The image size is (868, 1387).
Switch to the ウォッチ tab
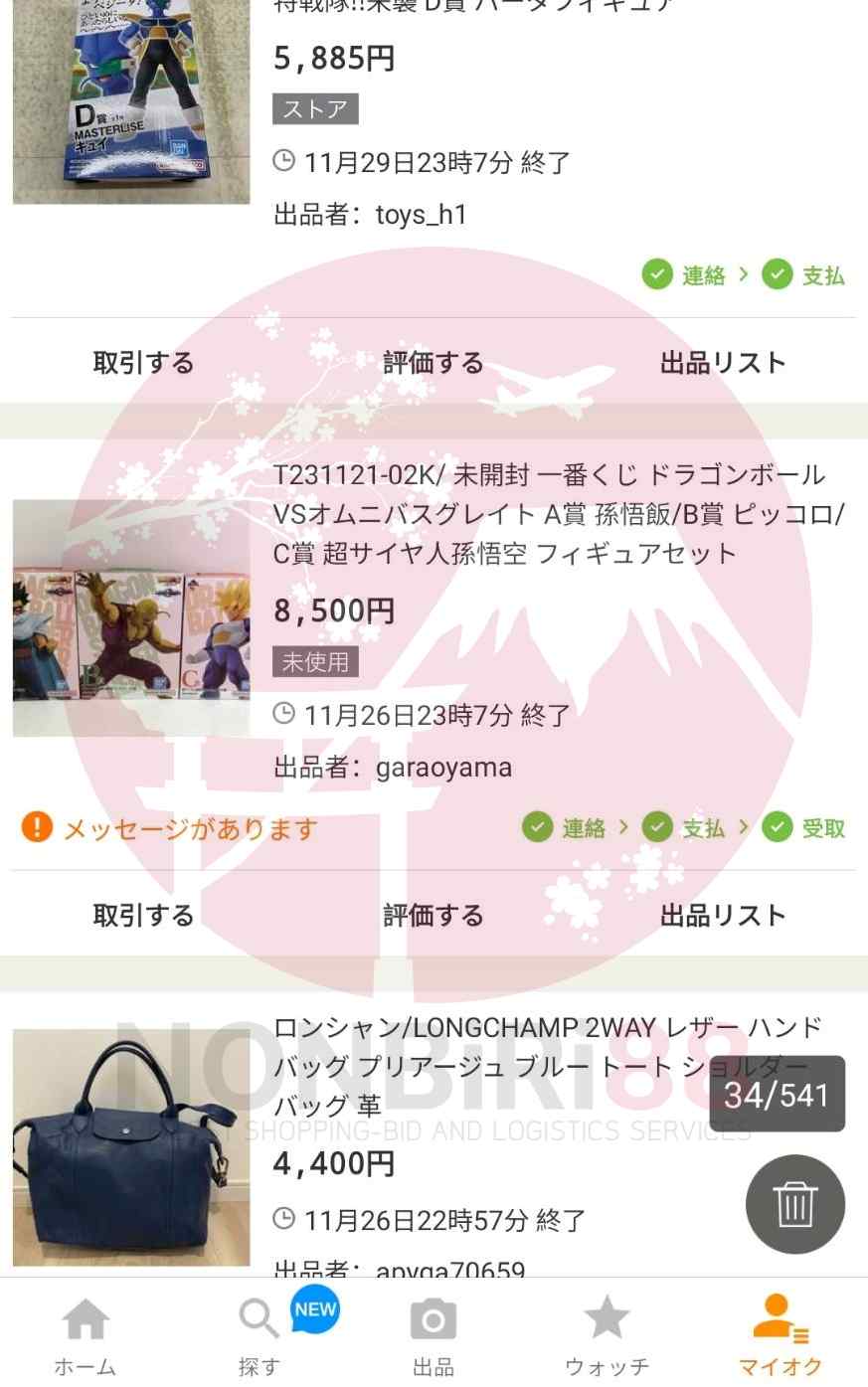(607, 1335)
